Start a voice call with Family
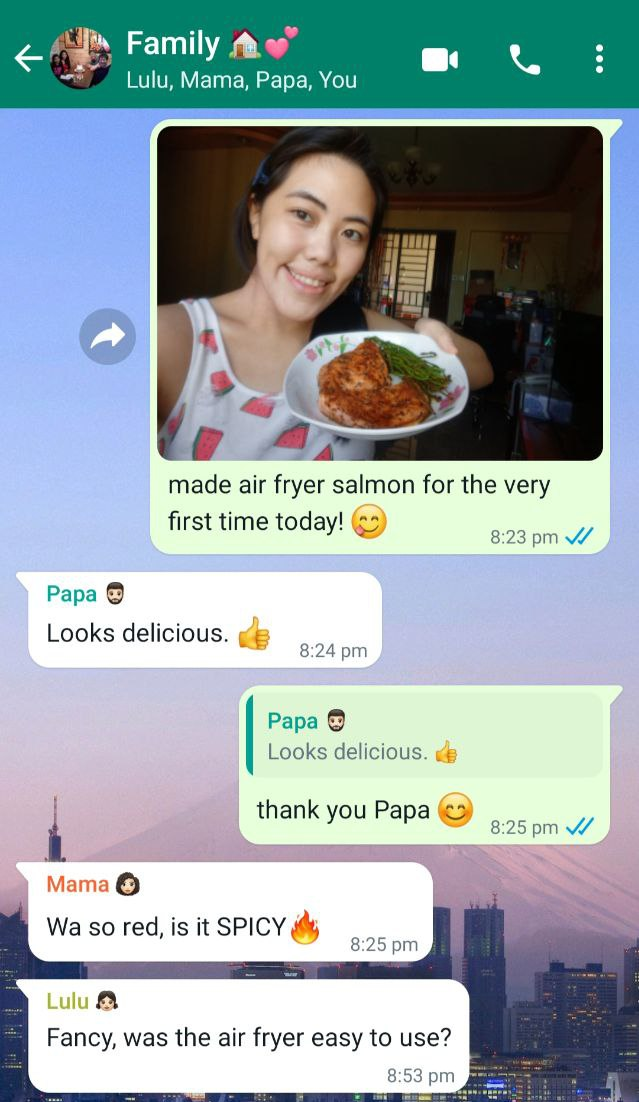 click(x=524, y=60)
